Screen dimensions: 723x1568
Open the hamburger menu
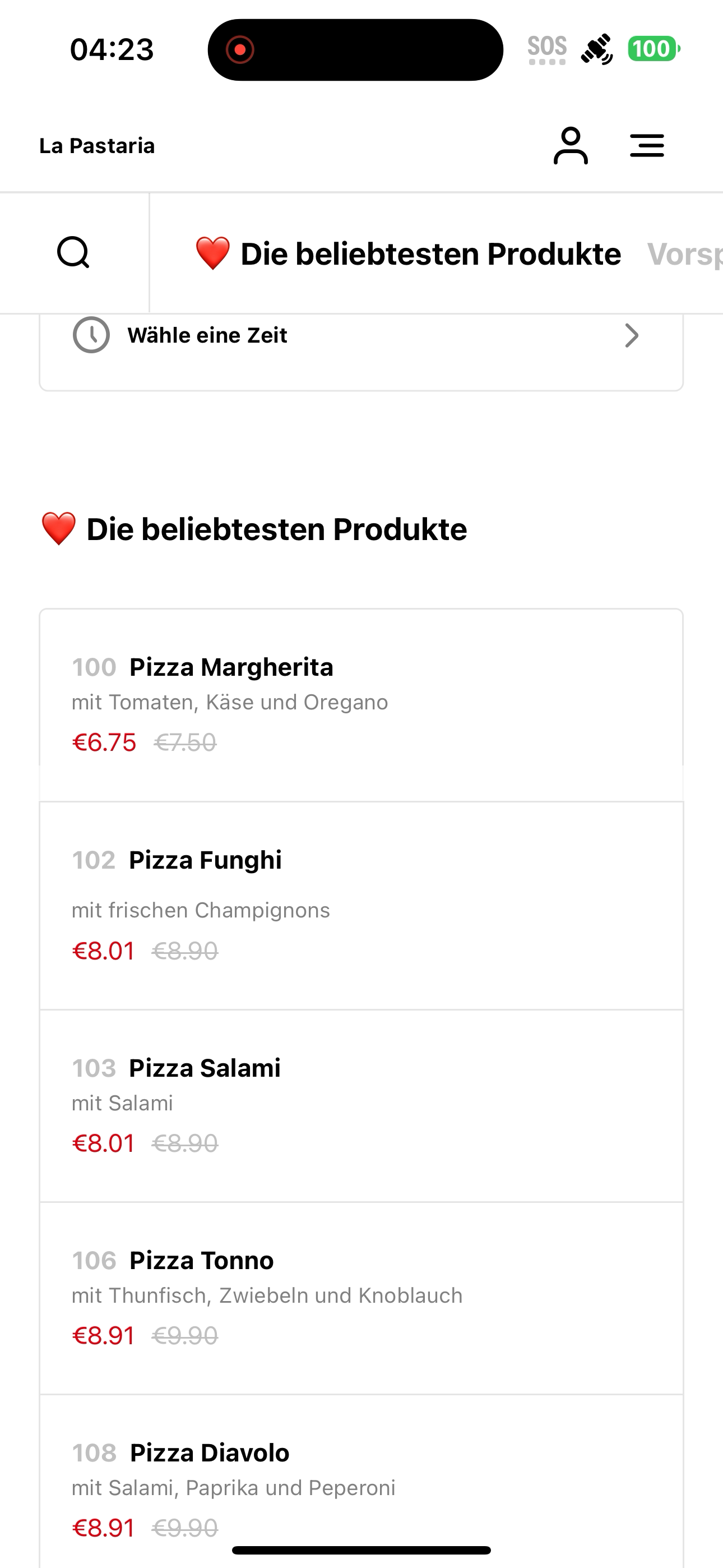[646, 145]
